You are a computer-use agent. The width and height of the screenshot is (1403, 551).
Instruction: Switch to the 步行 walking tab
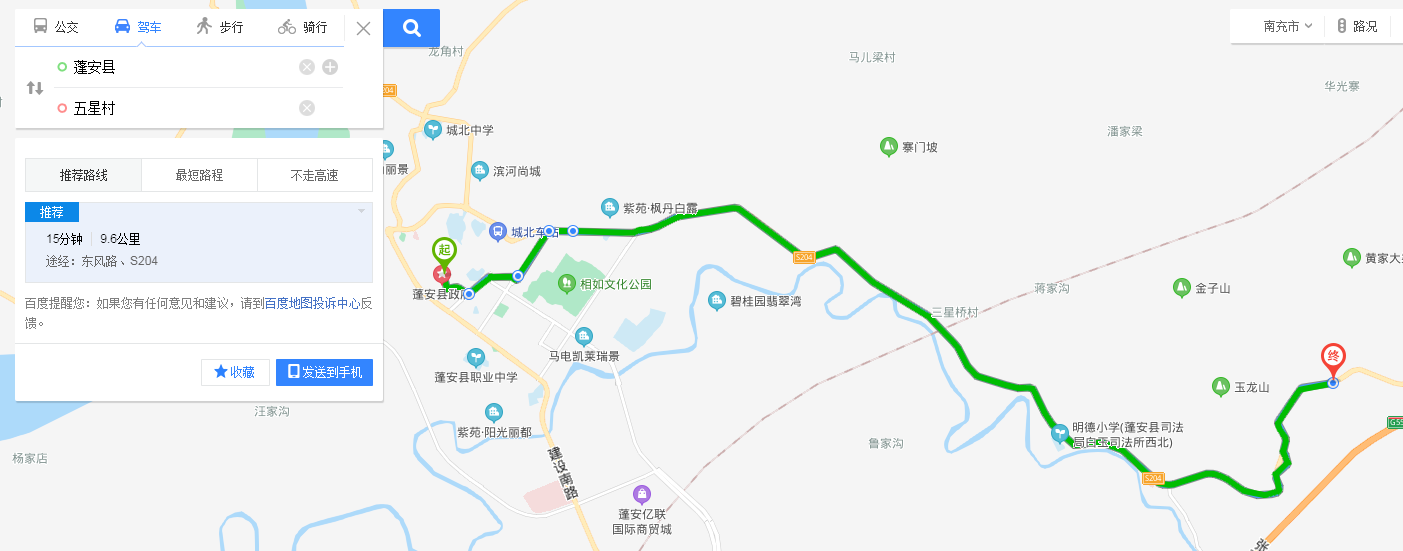(220, 27)
